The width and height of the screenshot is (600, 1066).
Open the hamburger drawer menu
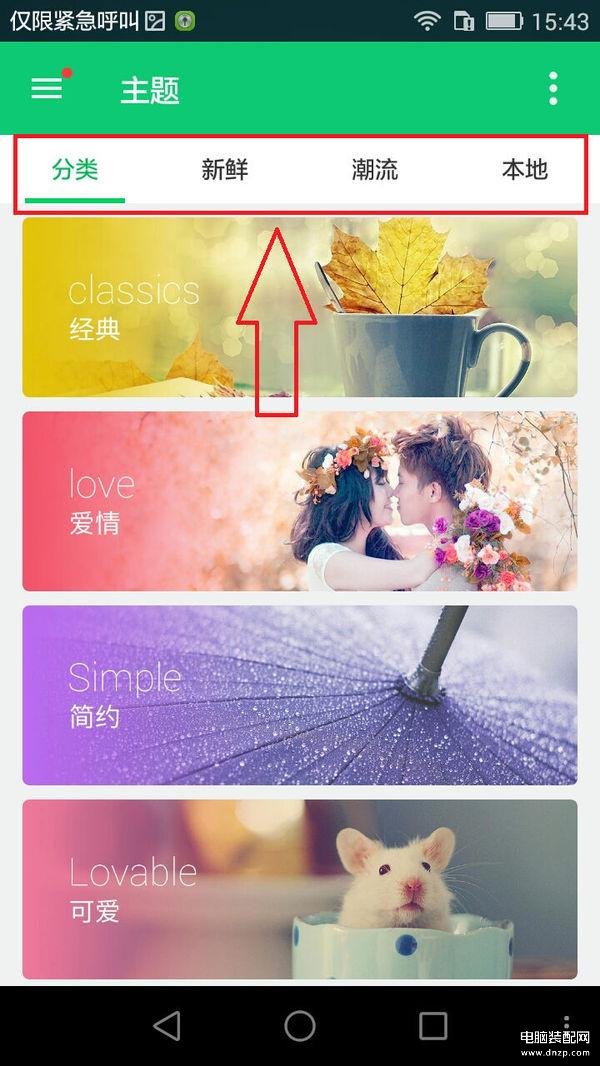click(x=47, y=89)
